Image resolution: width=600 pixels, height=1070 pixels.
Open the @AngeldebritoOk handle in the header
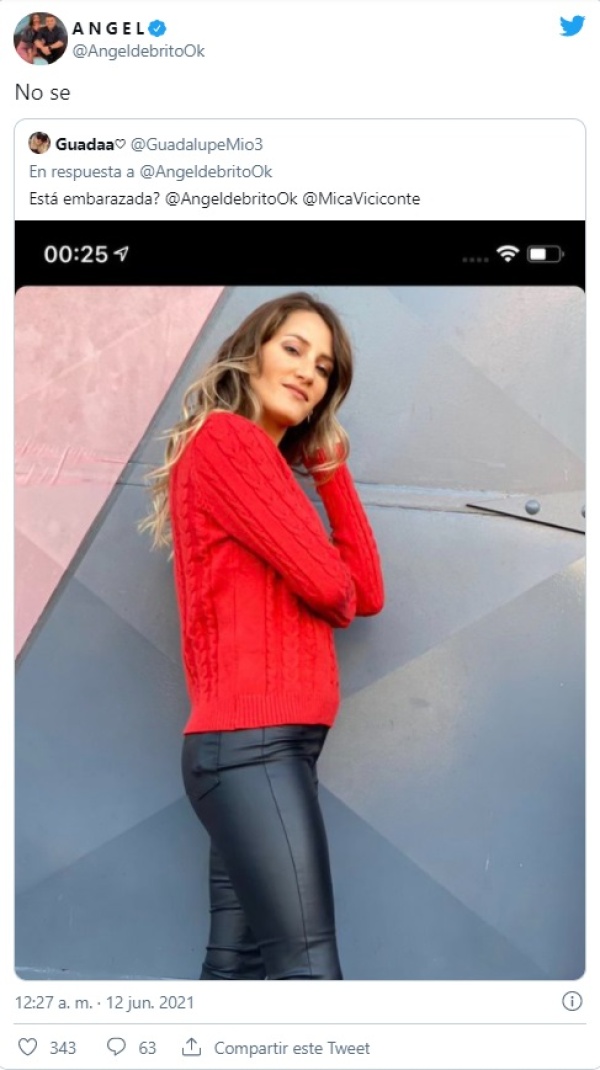coord(138,51)
